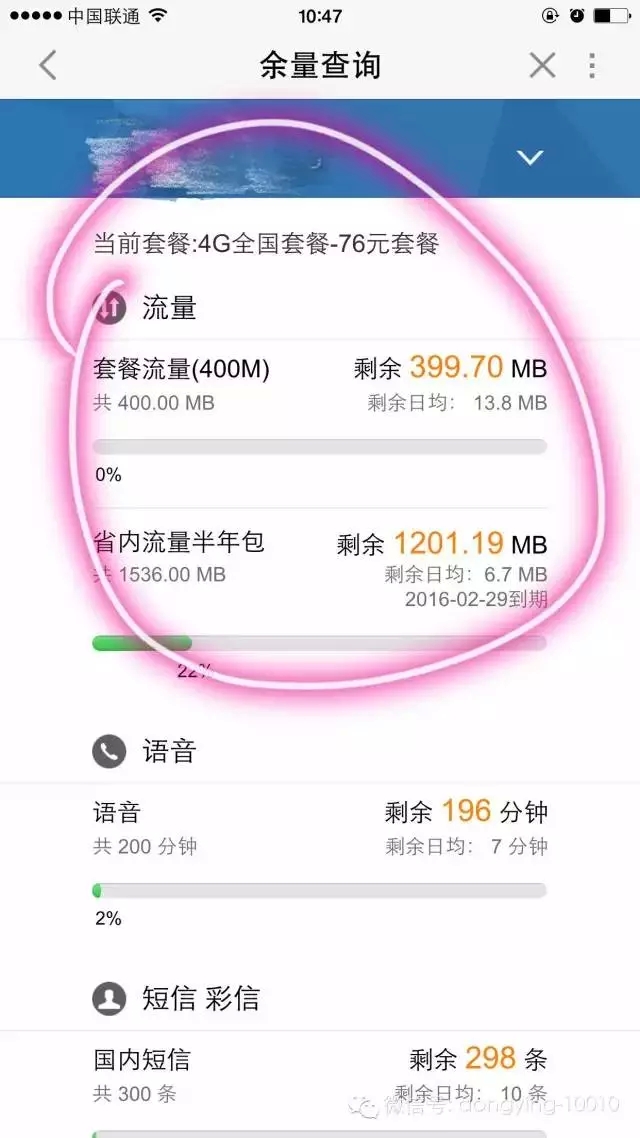640x1138 pixels.
Task: Go back using the arrow
Action: pyautogui.click(x=47, y=66)
